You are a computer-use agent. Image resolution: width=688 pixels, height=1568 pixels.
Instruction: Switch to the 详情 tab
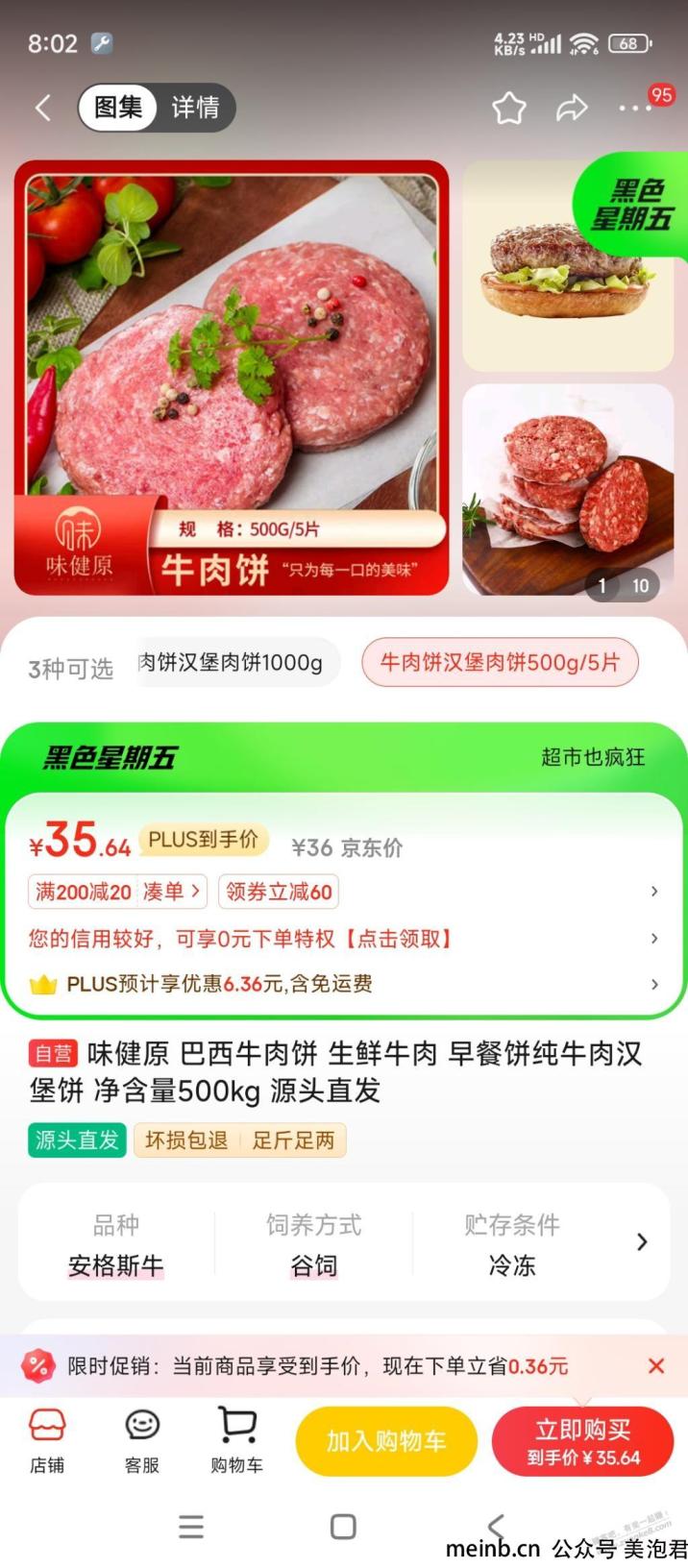coord(195,107)
